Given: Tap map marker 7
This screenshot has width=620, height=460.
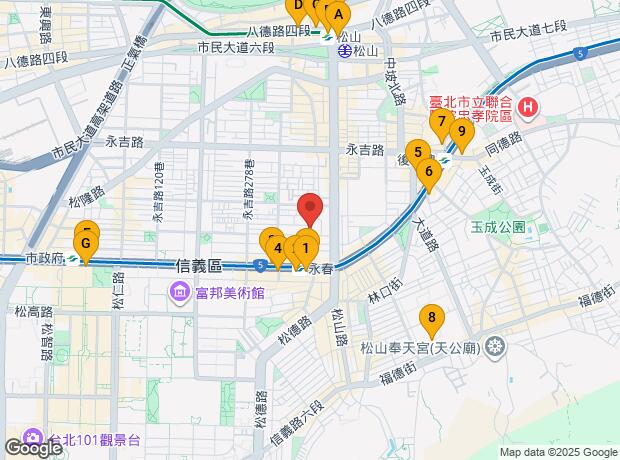Looking at the screenshot, I should coord(439,124).
